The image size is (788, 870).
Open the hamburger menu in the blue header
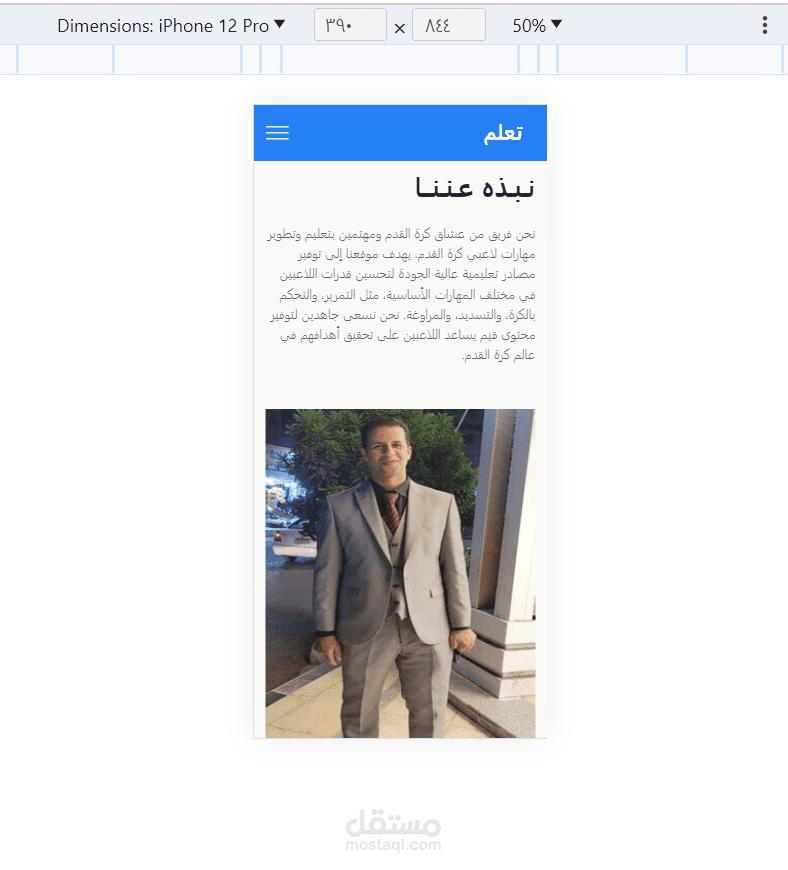coord(277,133)
